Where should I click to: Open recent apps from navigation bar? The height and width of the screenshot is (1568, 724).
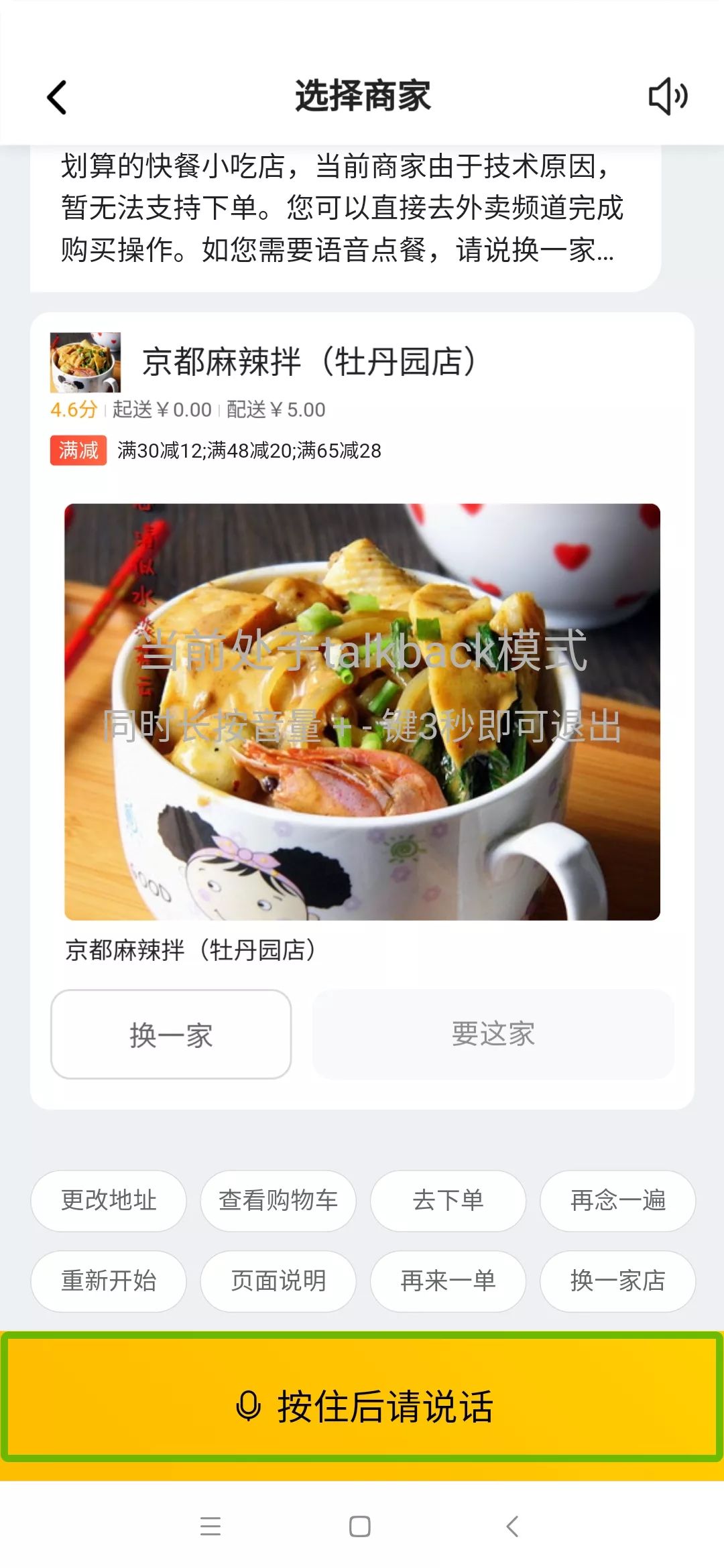click(210, 1527)
